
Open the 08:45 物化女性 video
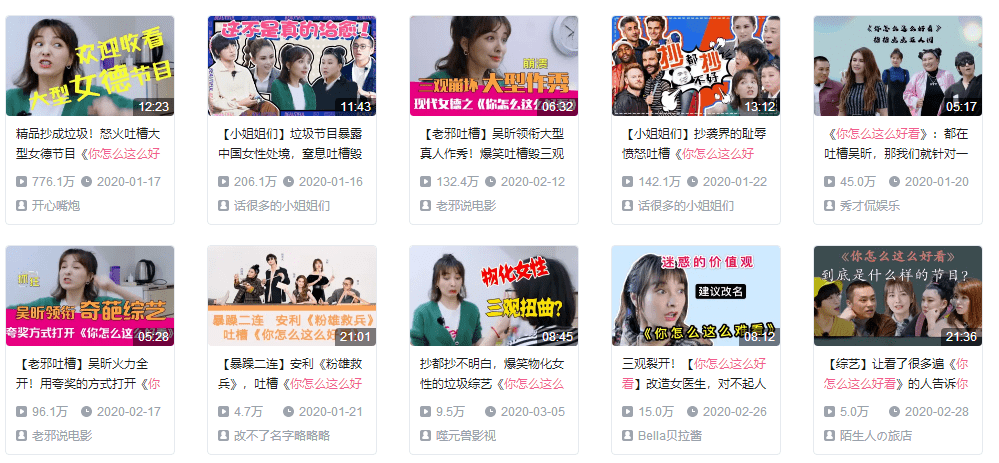tap(494, 296)
